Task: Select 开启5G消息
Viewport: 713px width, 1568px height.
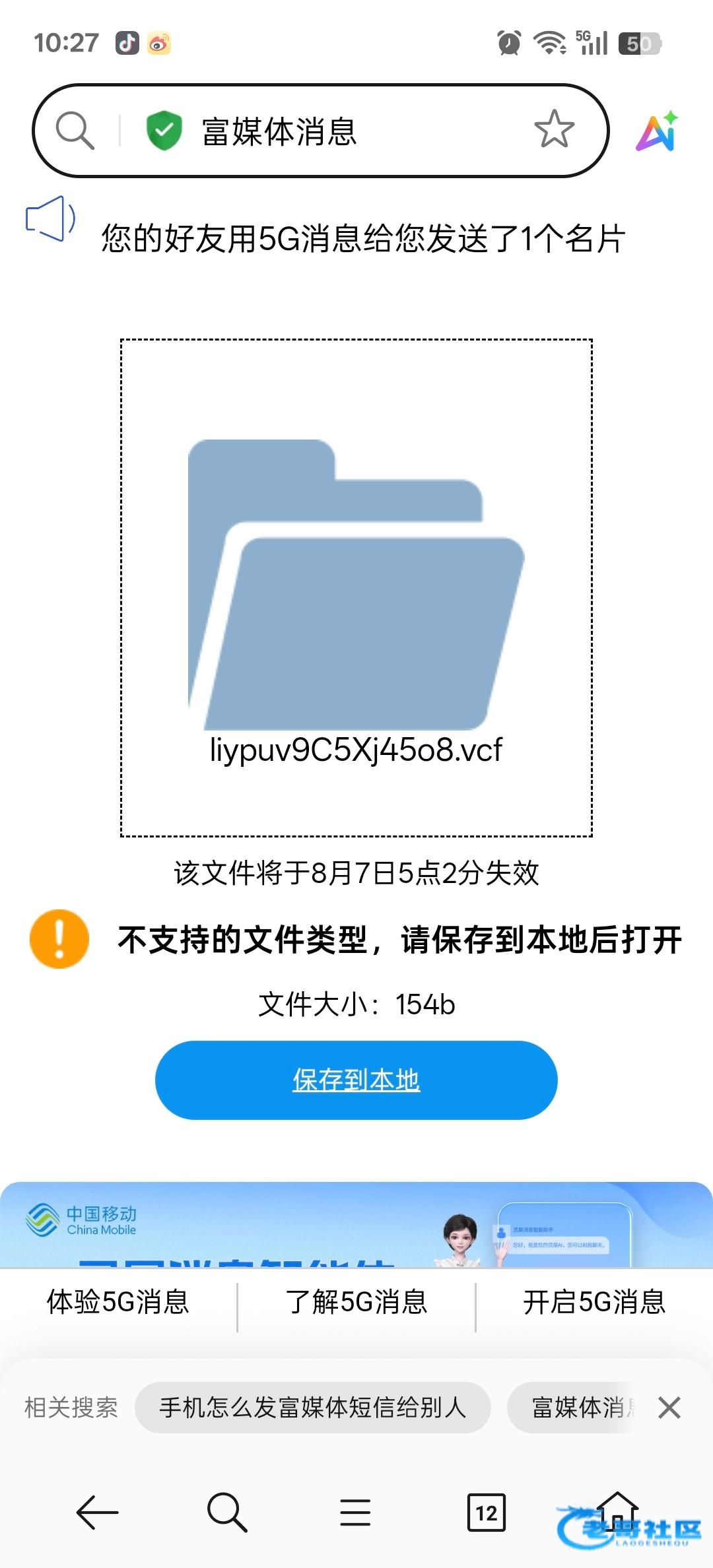Action: (x=594, y=1302)
